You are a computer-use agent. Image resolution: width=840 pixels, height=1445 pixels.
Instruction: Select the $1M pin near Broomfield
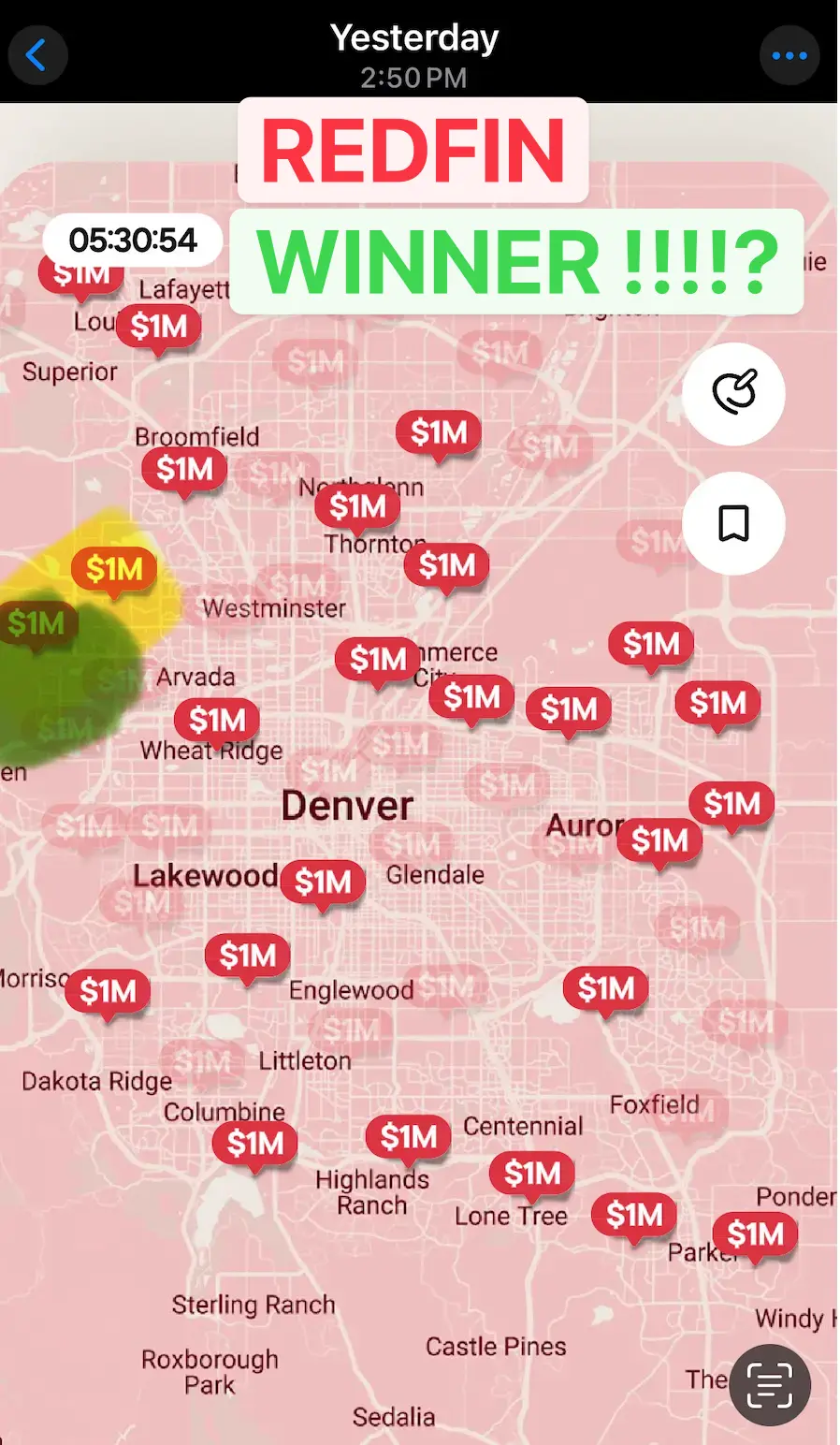point(184,468)
